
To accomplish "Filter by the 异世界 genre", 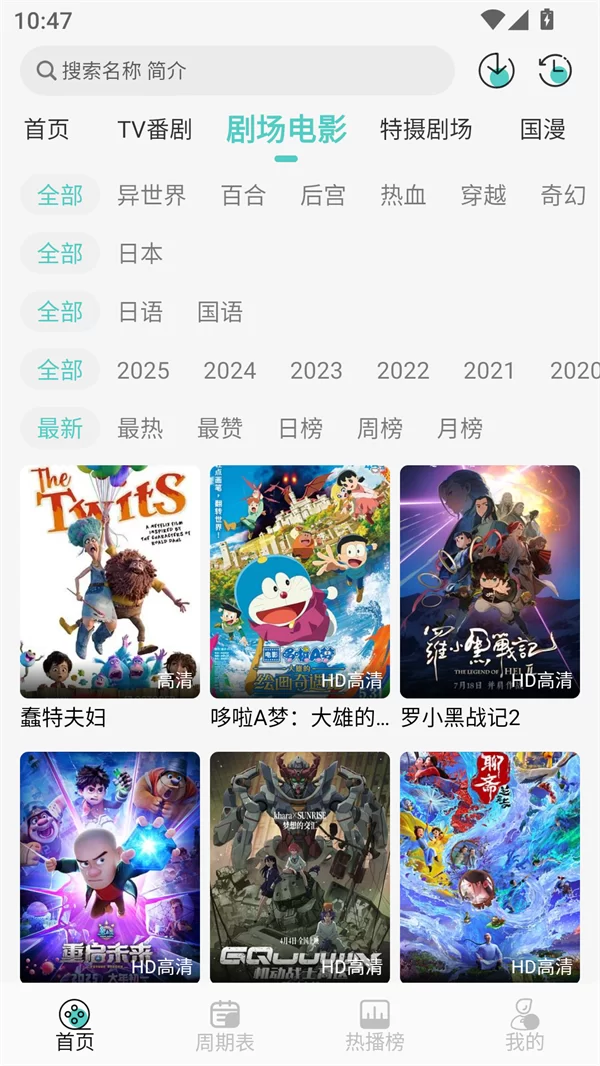I will [152, 195].
